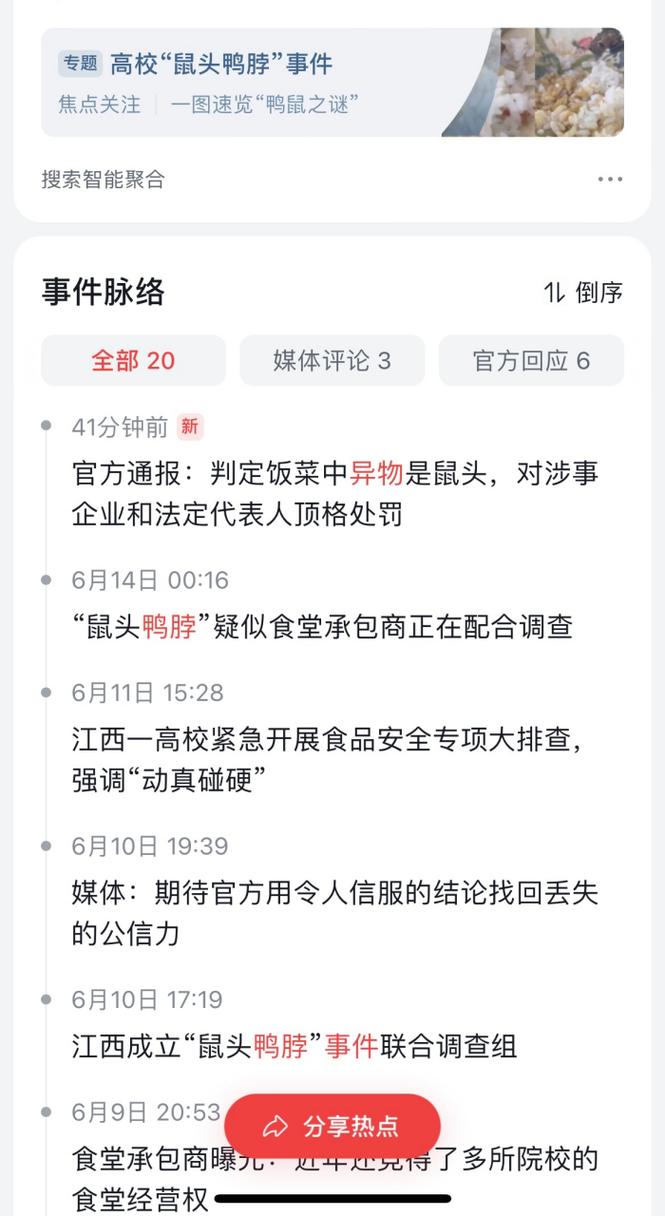The width and height of the screenshot is (665, 1216).
Task: Open the three-dot menu beside 搜索智能聚合
Action: click(x=610, y=180)
